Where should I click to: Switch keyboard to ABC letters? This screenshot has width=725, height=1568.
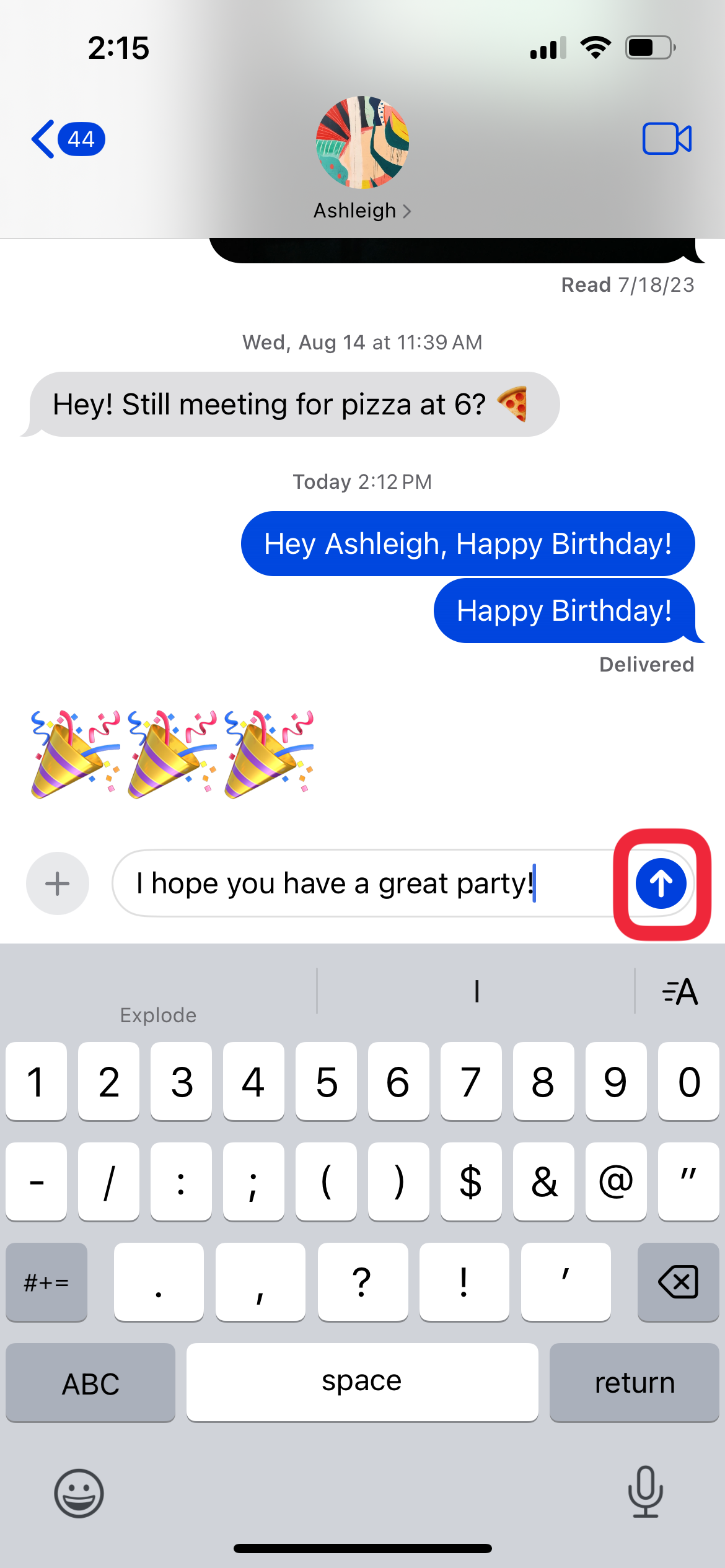click(90, 1382)
